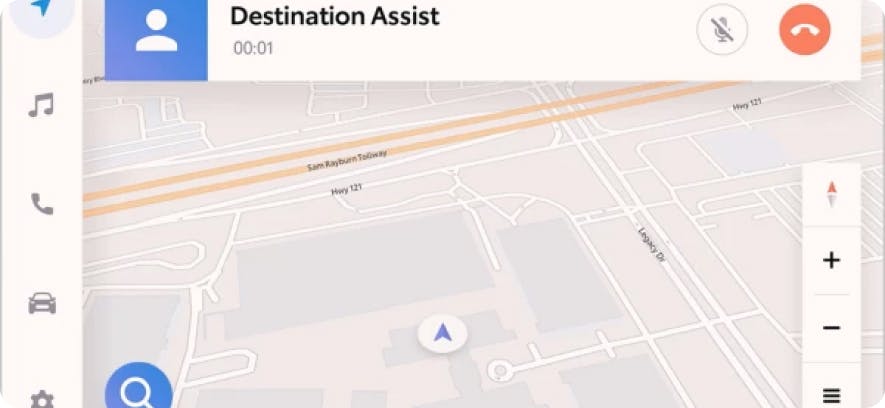Open the phone section in the sidebar
The image size is (885, 408).
(x=41, y=205)
